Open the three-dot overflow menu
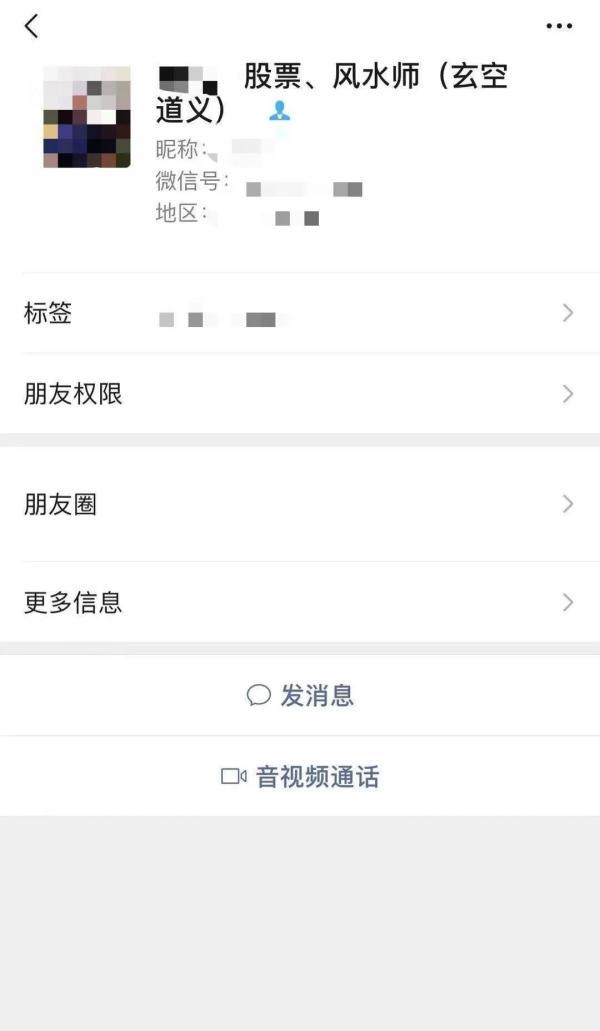The width and height of the screenshot is (600, 1031). tap(559, 26)
